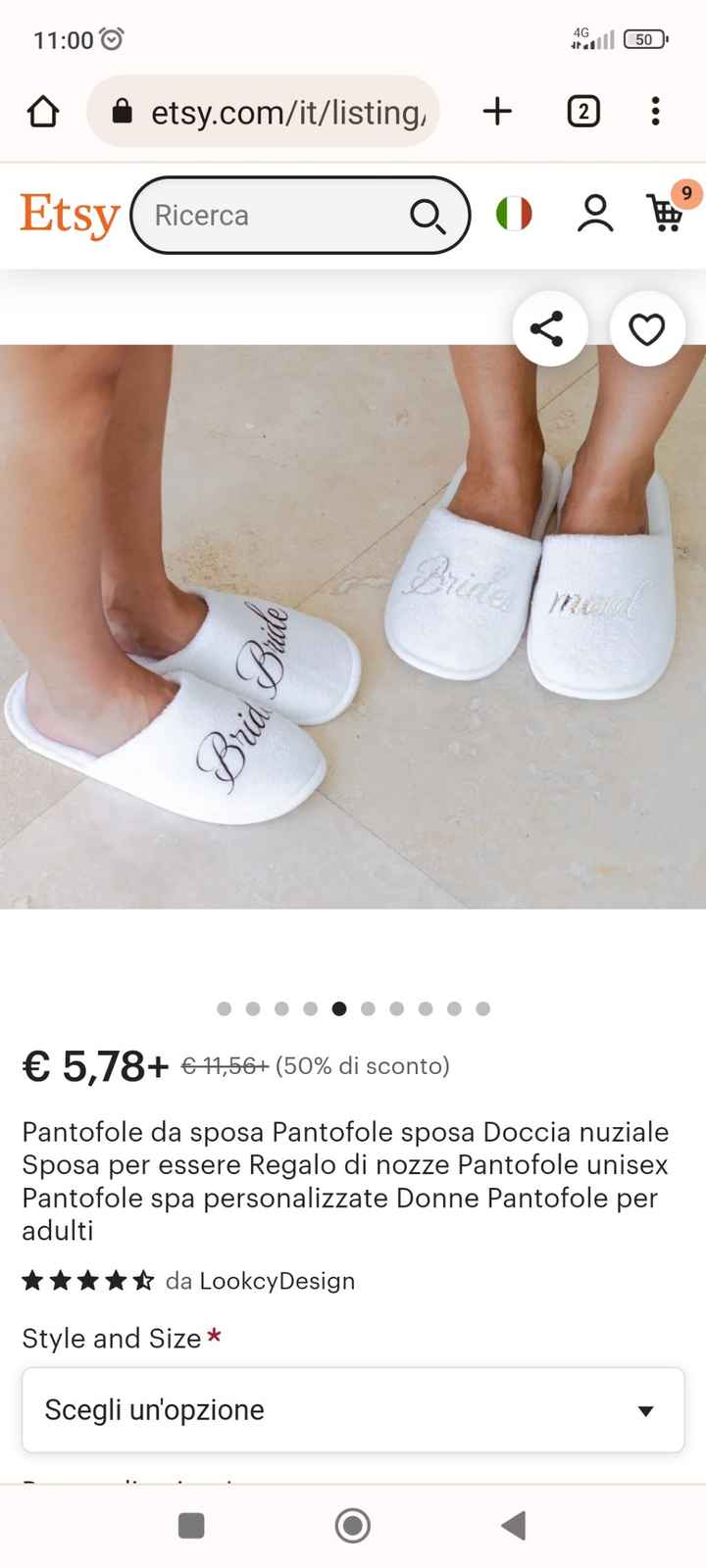Visit the LookcyDesign shop link
Viewport: 706px width, 1568px height.
(x=276, y=1281)
